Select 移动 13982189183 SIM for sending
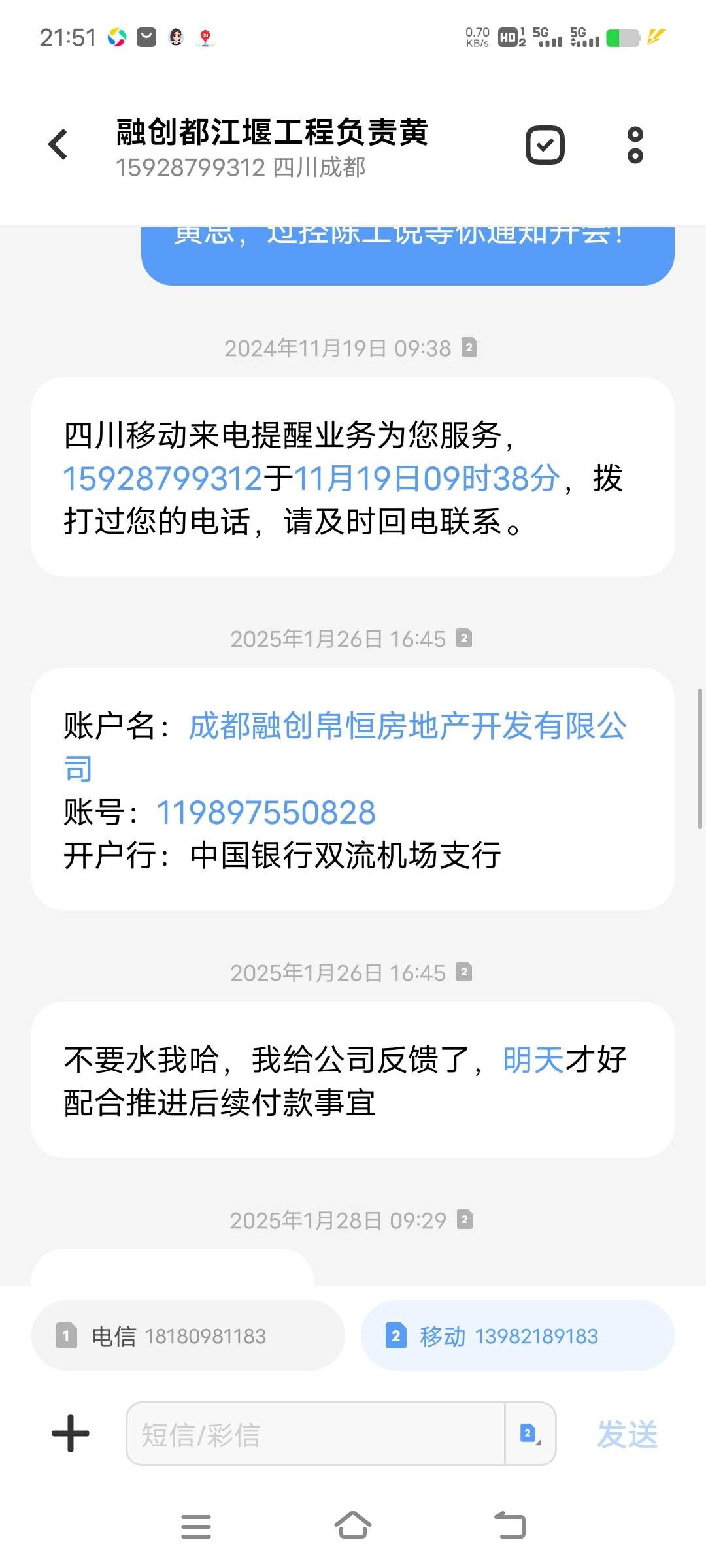Screen dimensions: 706x1568 tap(517, 1336)
